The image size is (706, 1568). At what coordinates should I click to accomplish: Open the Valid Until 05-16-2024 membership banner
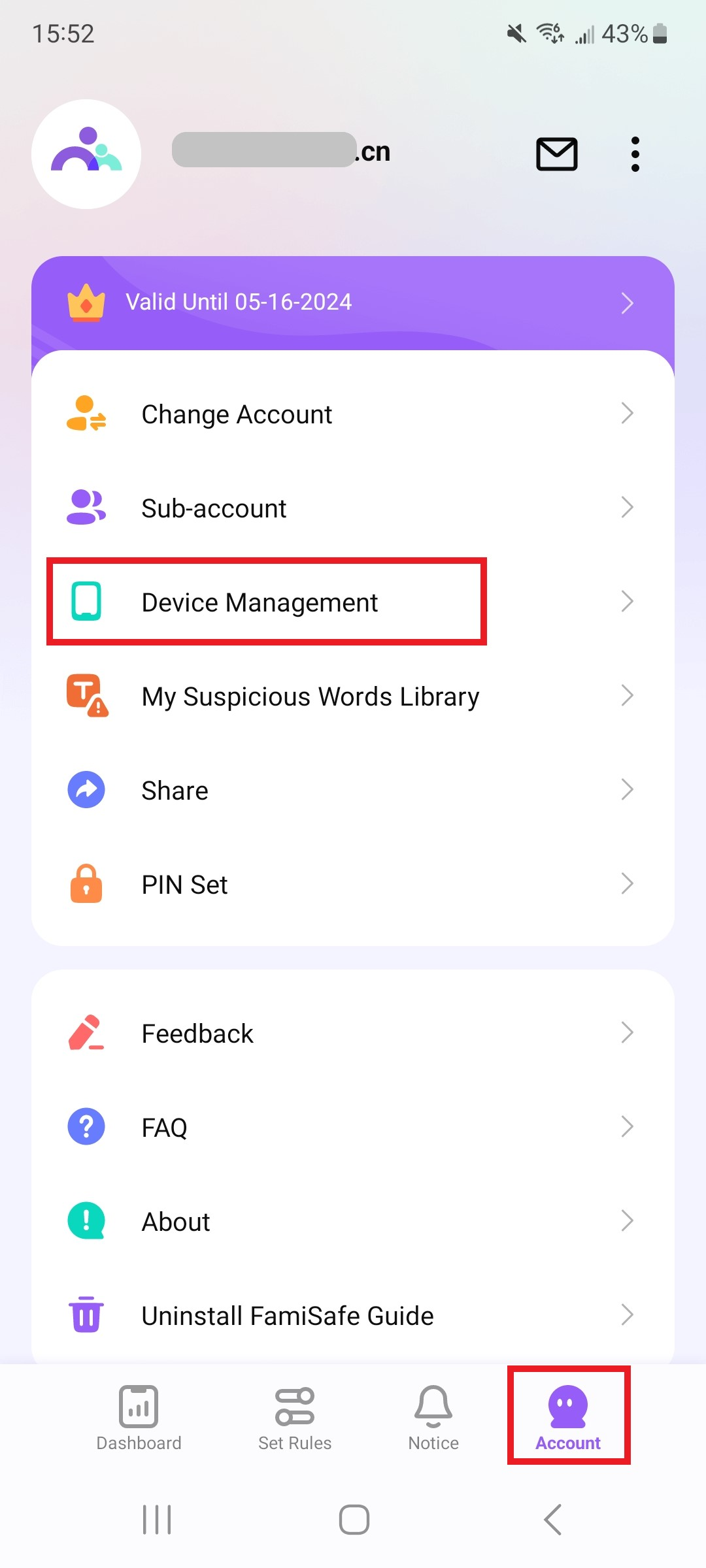coord(353,302)
